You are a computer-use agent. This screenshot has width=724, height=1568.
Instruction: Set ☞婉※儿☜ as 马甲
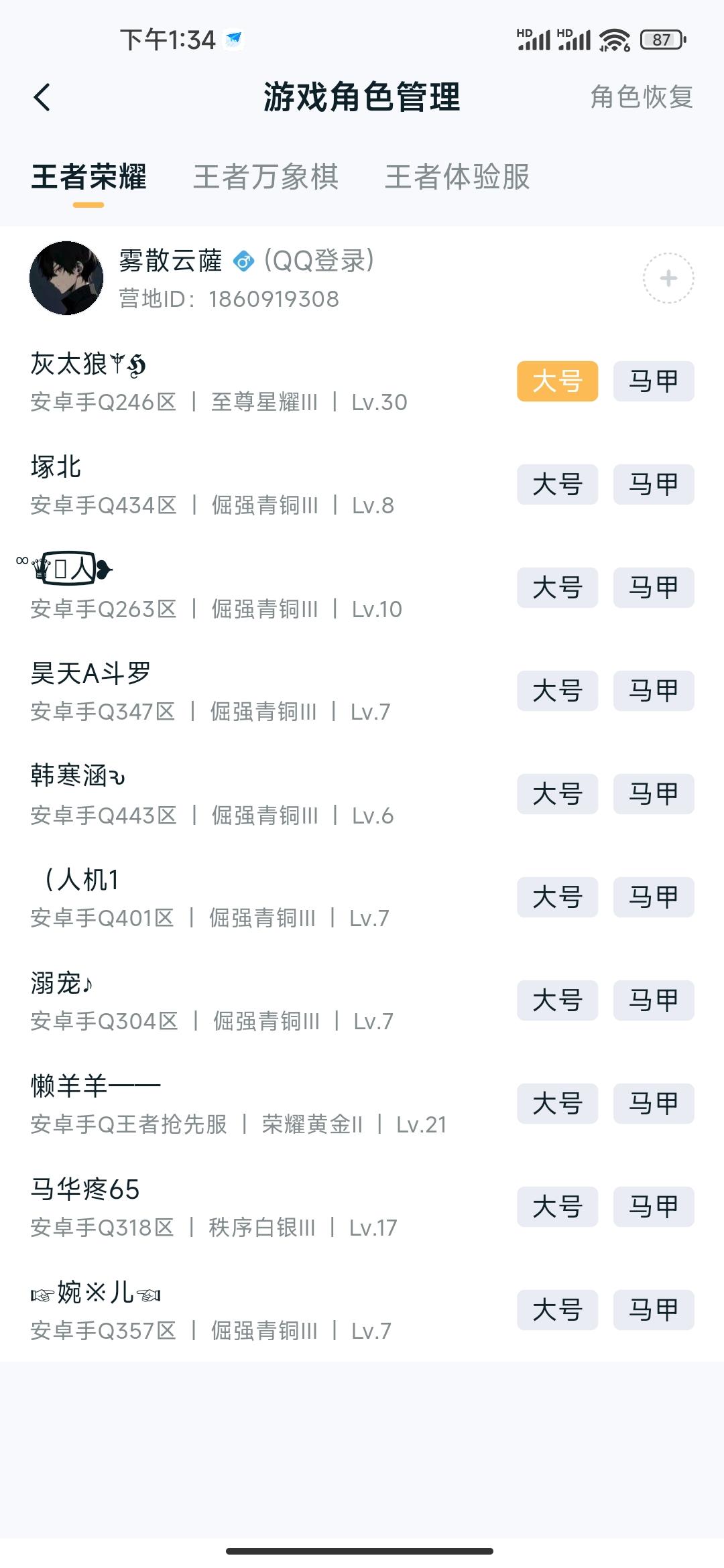tap(652, 1310)
